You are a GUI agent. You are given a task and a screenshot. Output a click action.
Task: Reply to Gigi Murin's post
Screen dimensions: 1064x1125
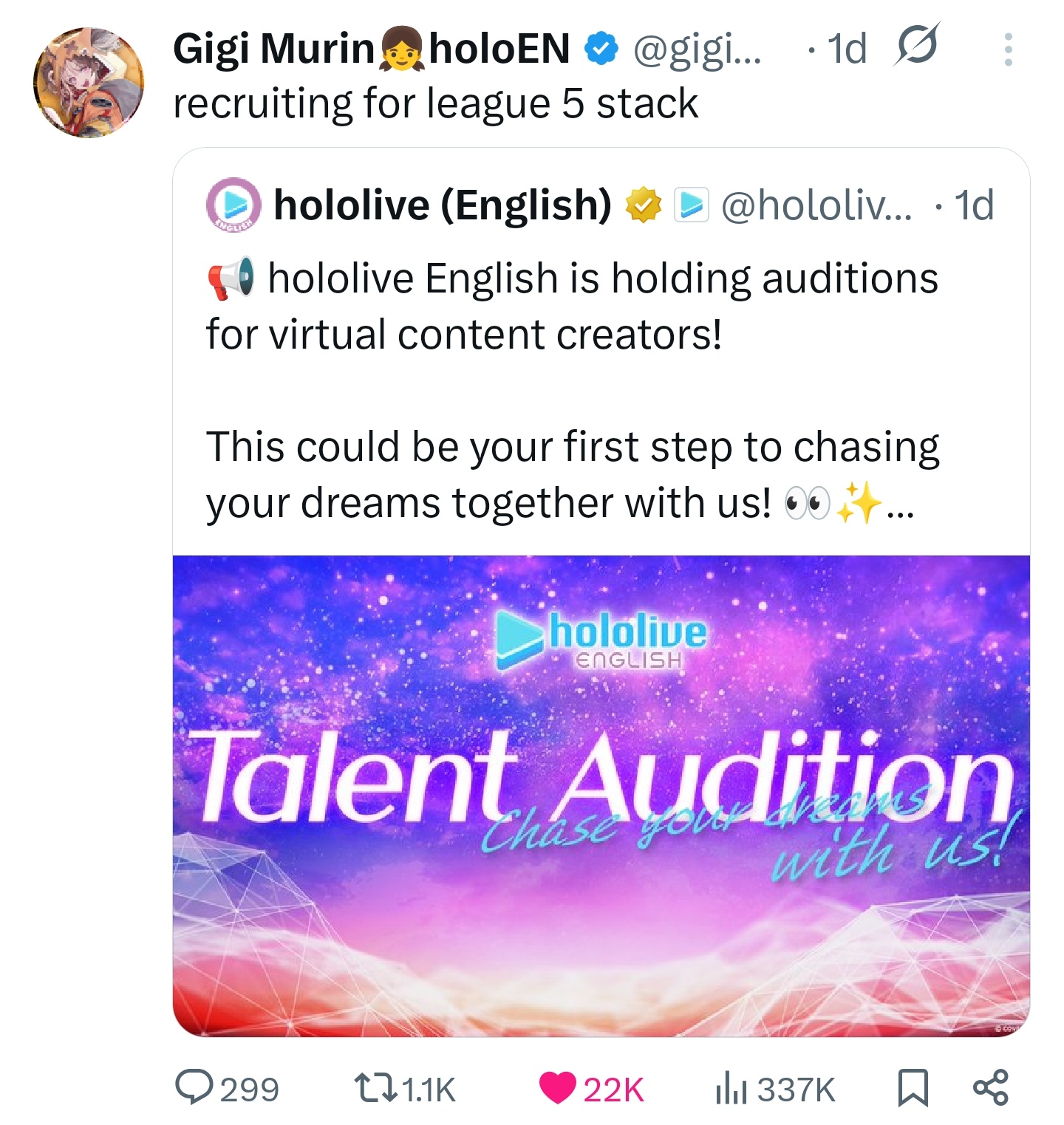click(x=194, y=1088)
